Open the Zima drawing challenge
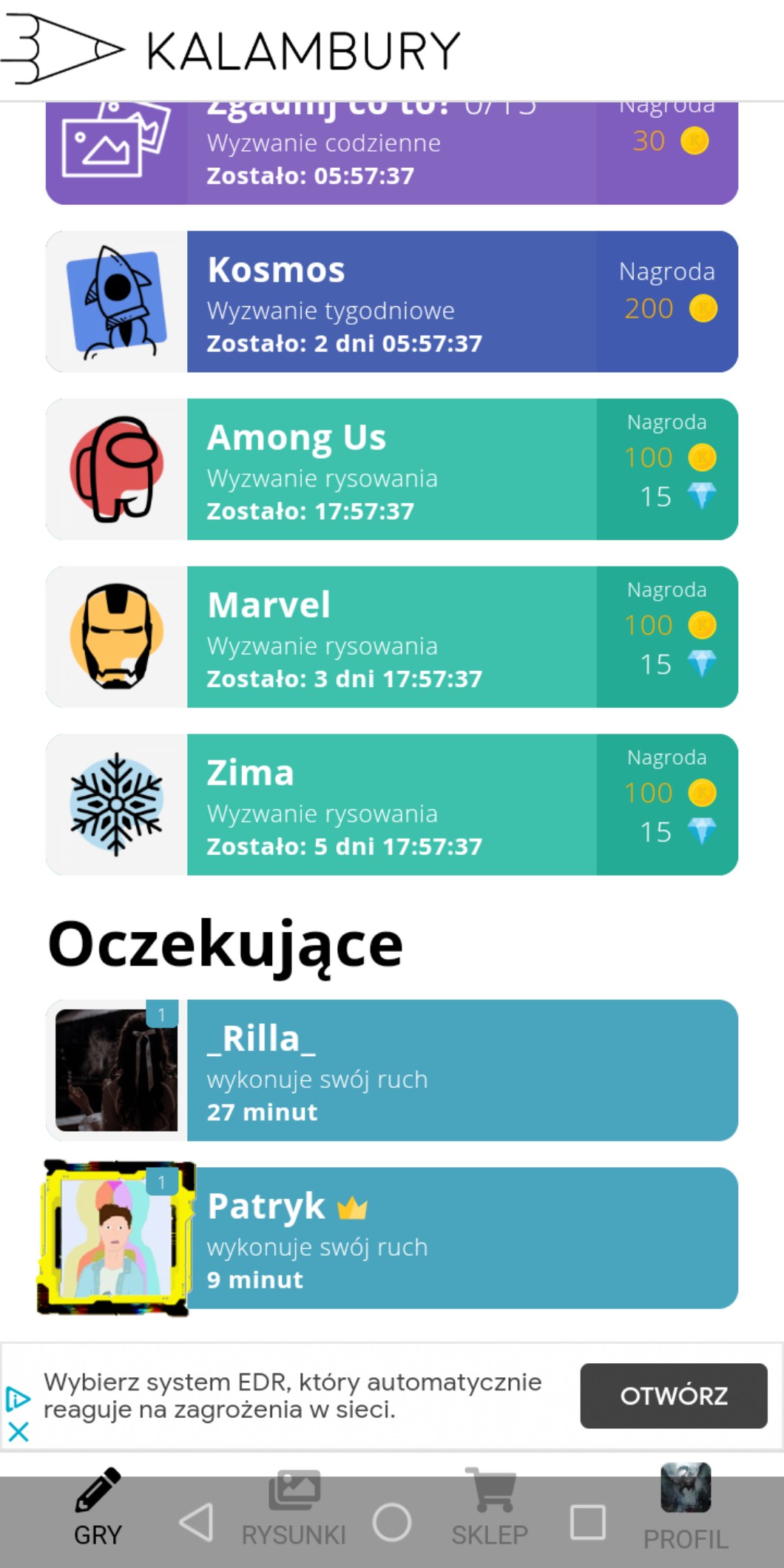This screenshot has height=1568, width=784. [392, 805]
